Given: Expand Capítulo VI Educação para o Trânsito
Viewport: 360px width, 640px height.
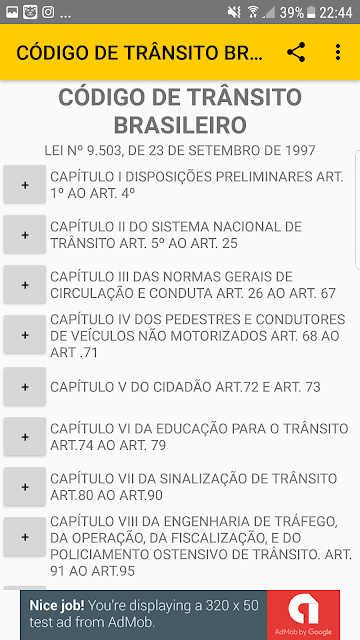Looking at the screenshot, I should (25, 437).
